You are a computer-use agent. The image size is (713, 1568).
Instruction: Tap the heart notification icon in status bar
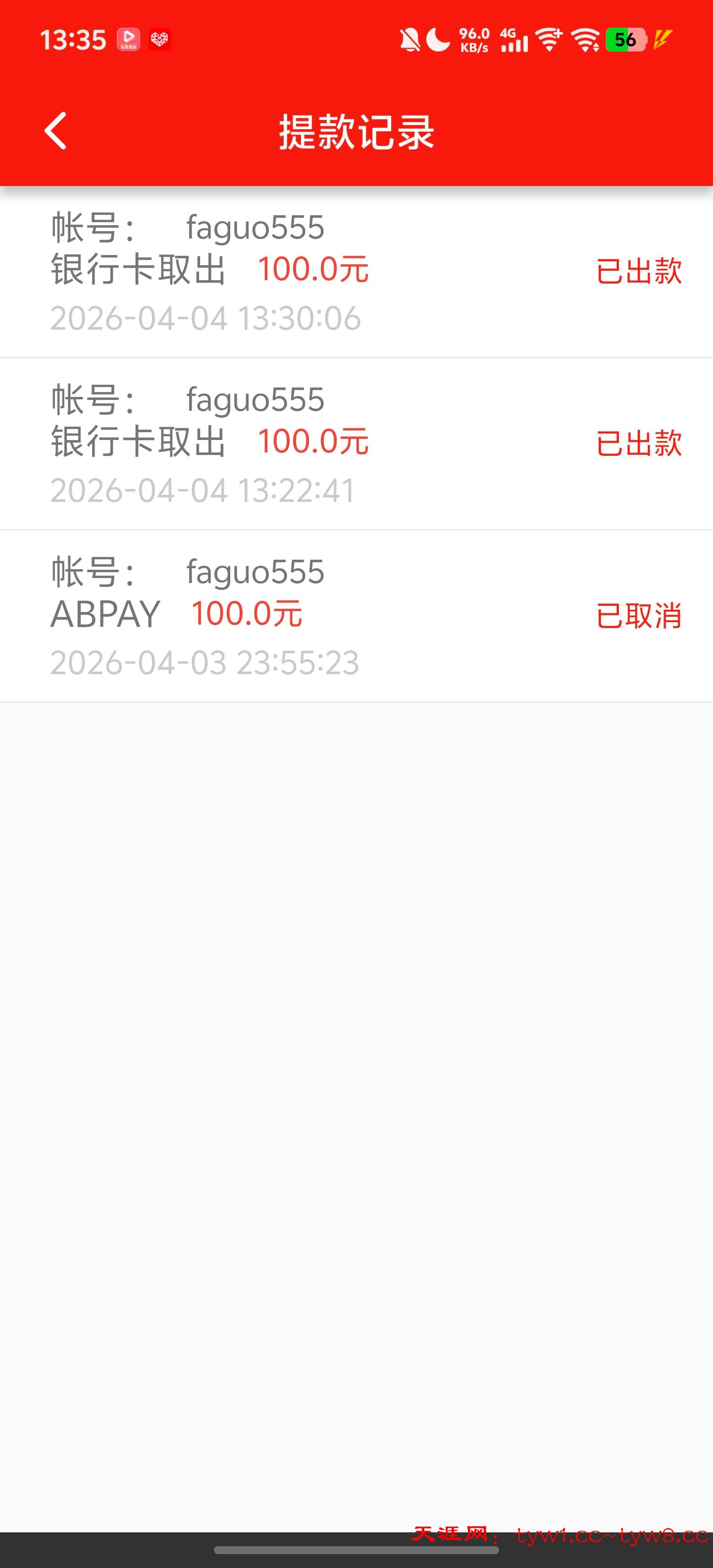(x=161, y=39)
